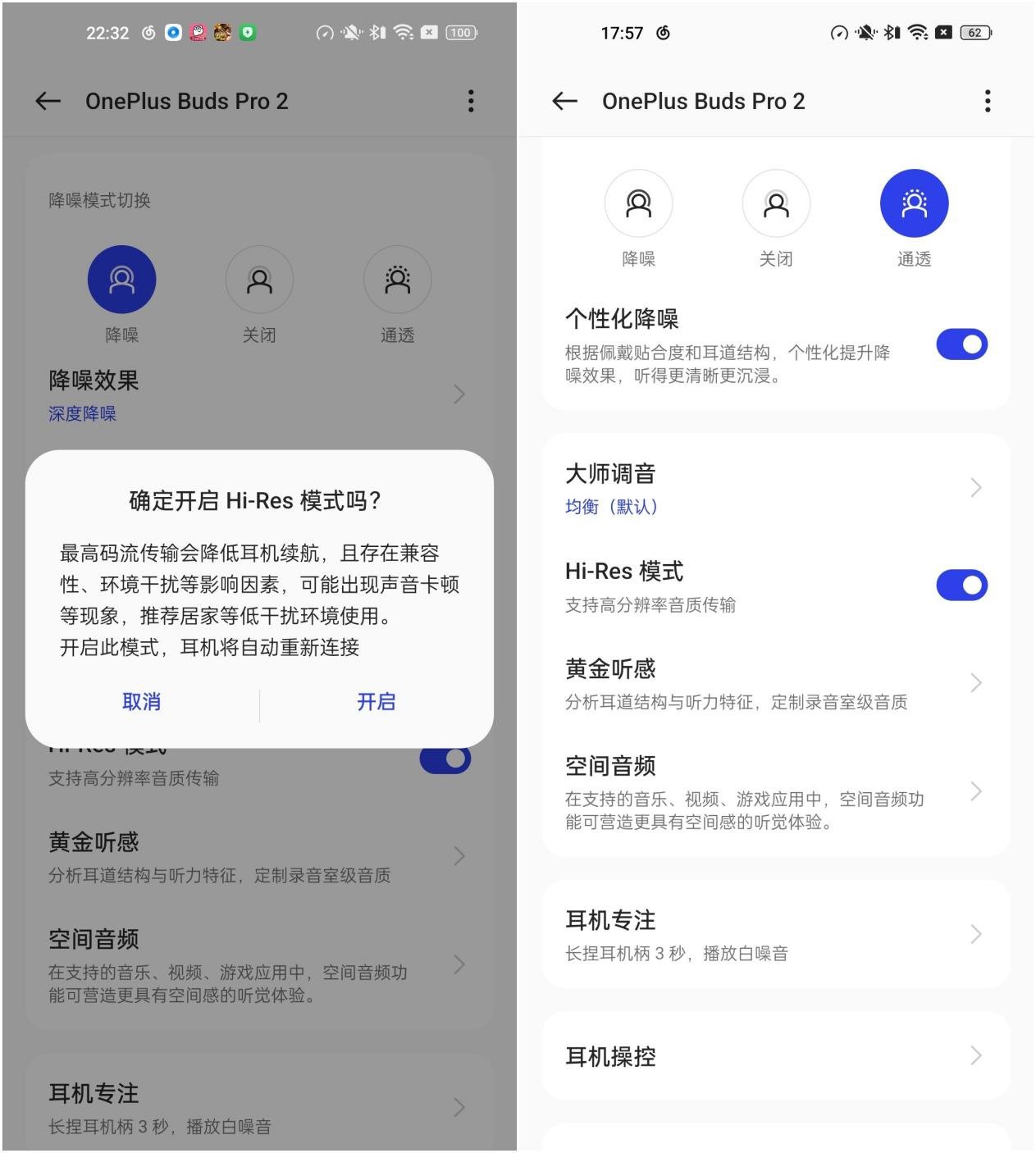
Task: Open the three-dot menu on right screen
Action: point(987,100)
